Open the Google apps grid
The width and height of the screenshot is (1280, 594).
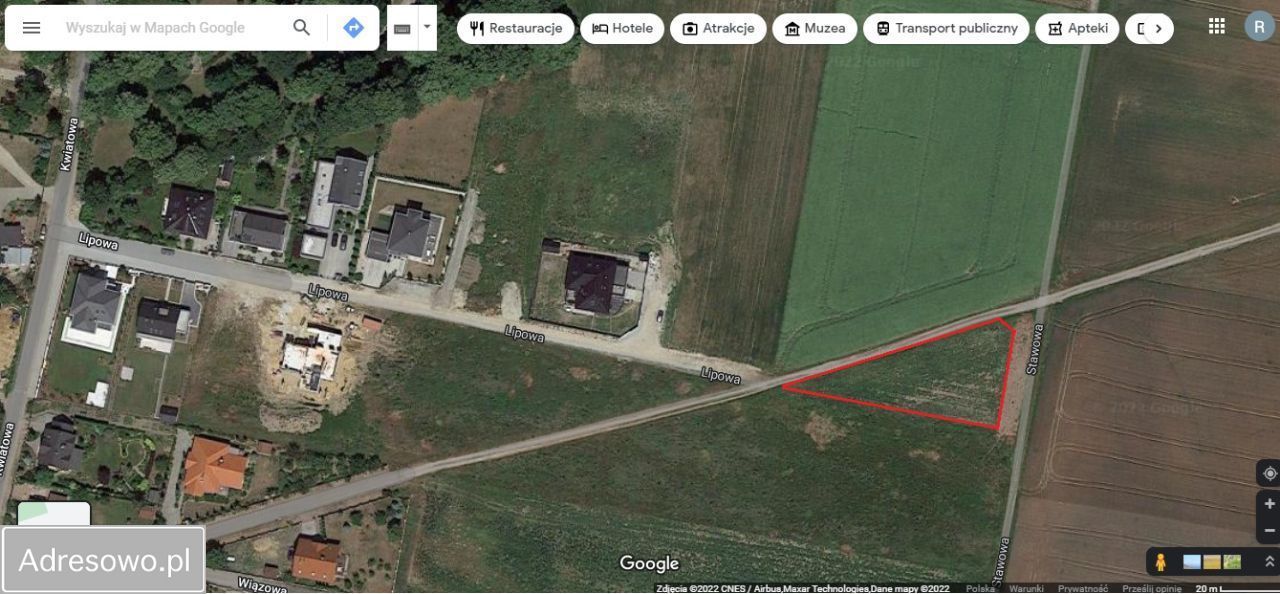point(1217,27)
